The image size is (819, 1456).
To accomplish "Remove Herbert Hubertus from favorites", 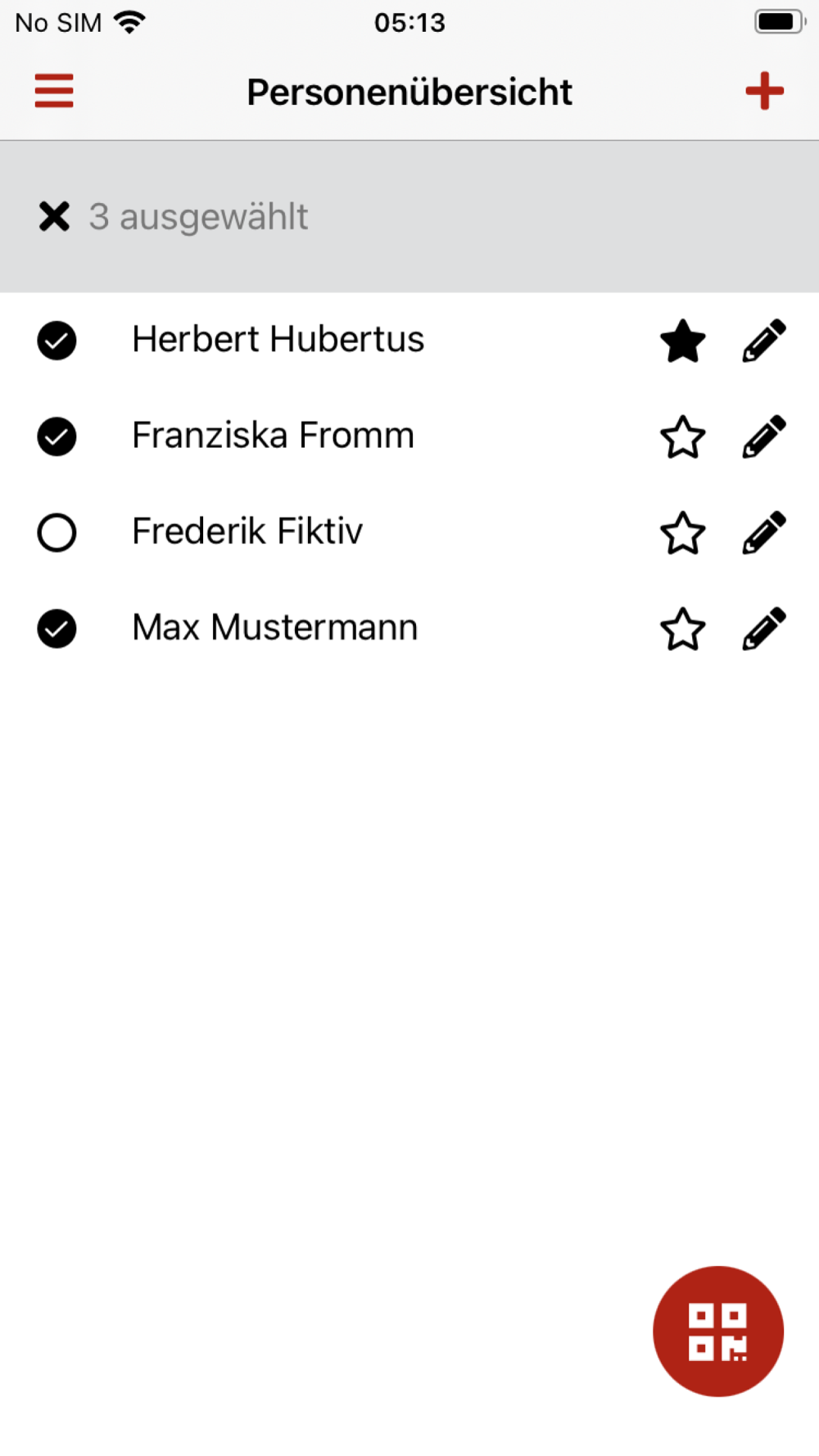I will coord(682,341).
